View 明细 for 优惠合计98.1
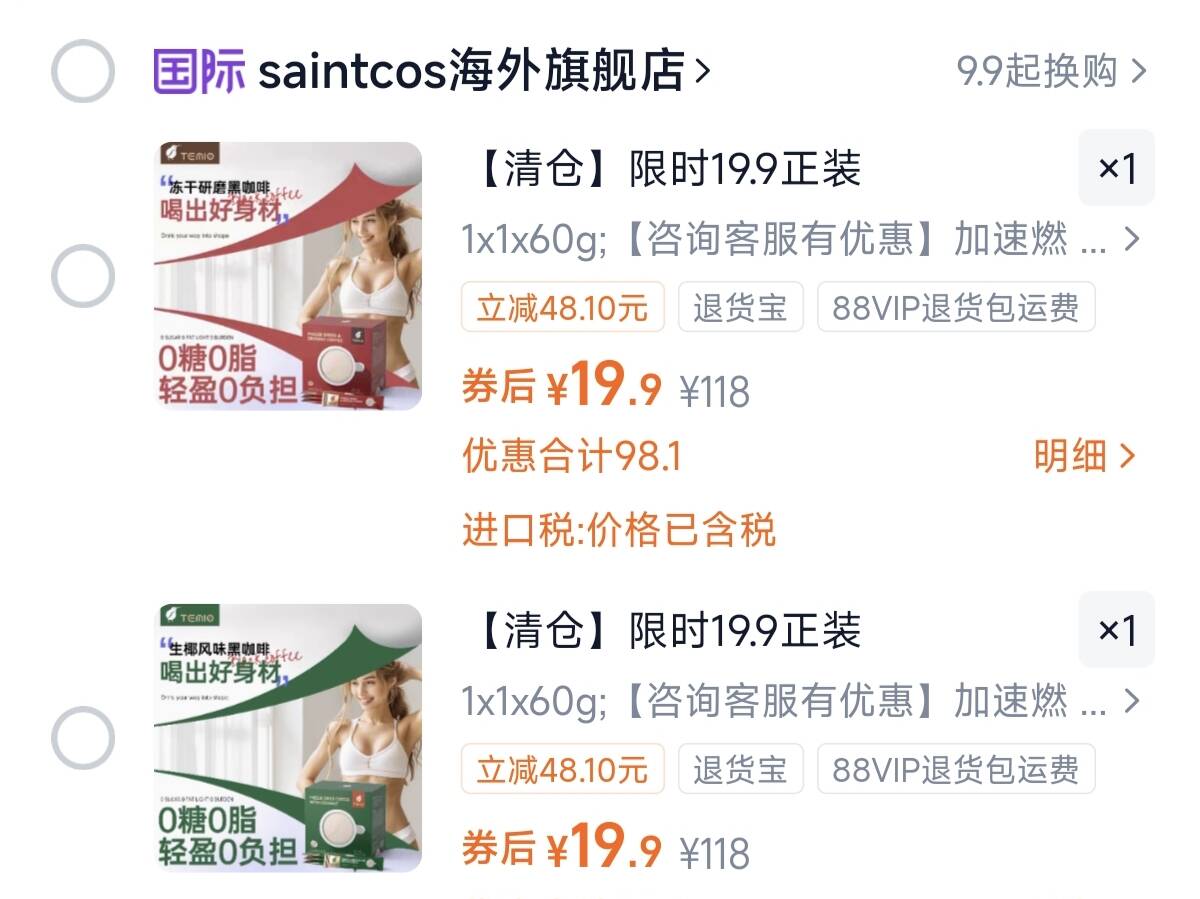The image size is (1200, 899). click(1085, 456)
